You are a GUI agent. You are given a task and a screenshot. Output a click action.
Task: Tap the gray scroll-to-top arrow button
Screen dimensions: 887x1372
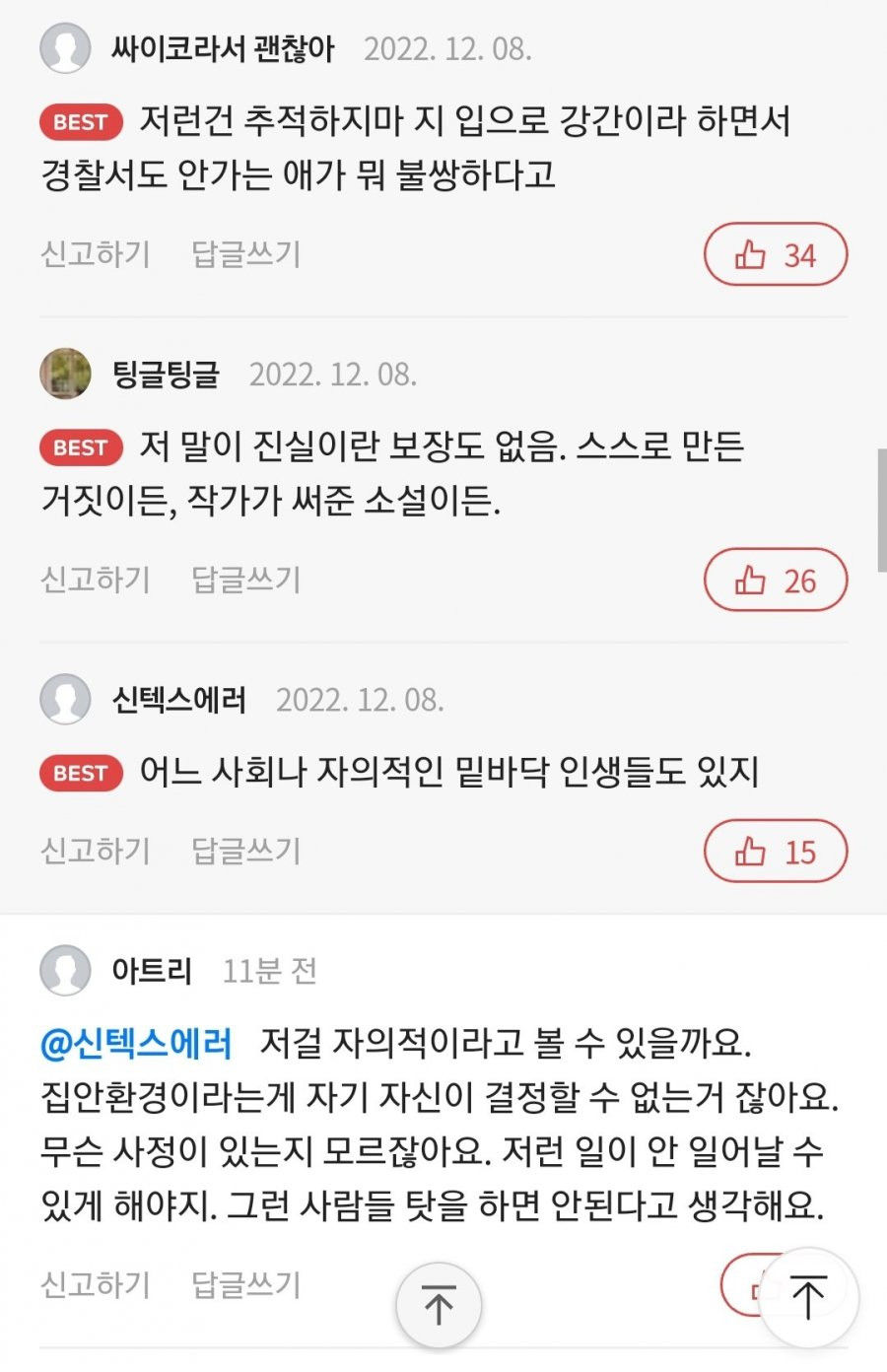[439, 1305]
